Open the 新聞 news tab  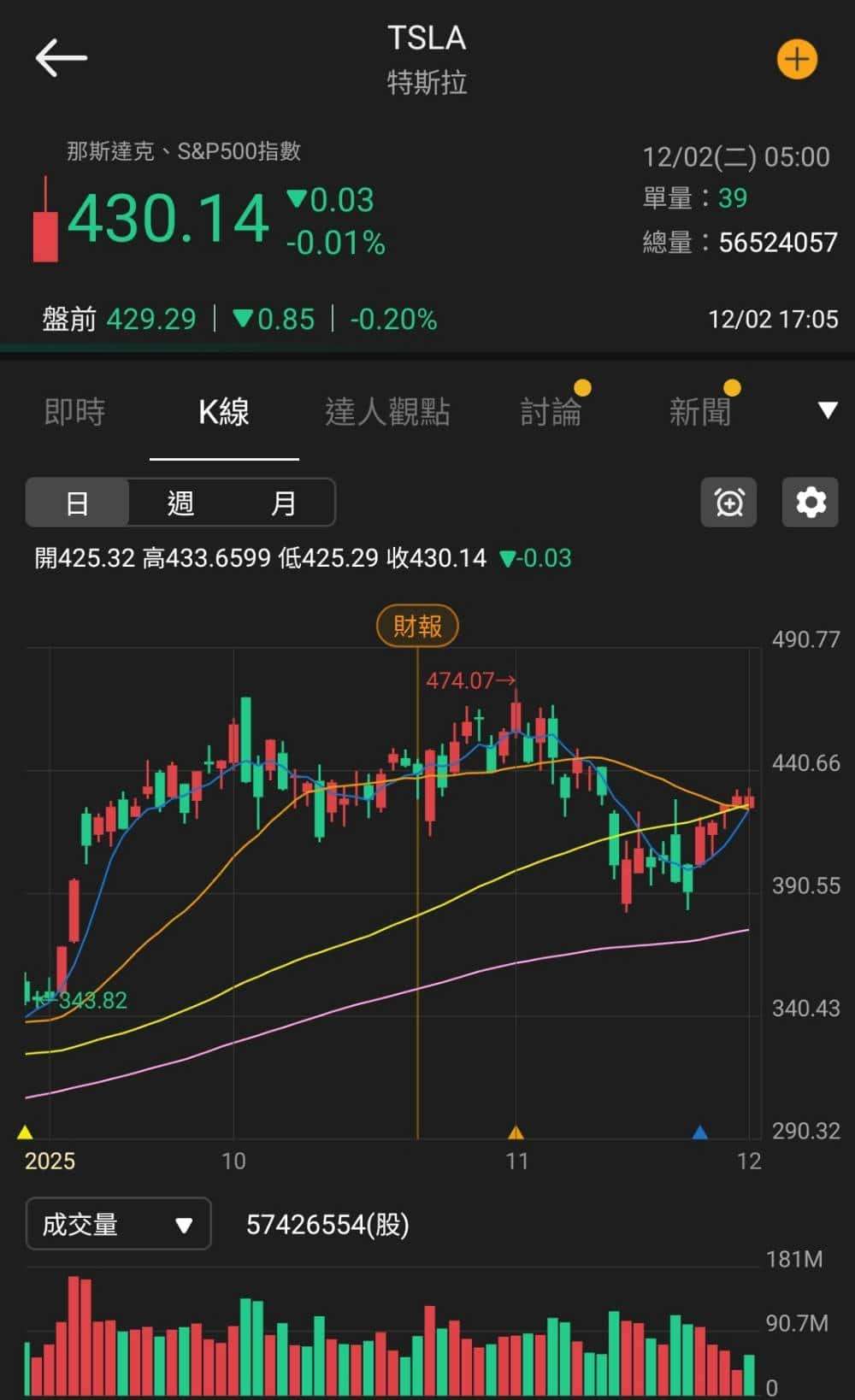tap(699, 410)
